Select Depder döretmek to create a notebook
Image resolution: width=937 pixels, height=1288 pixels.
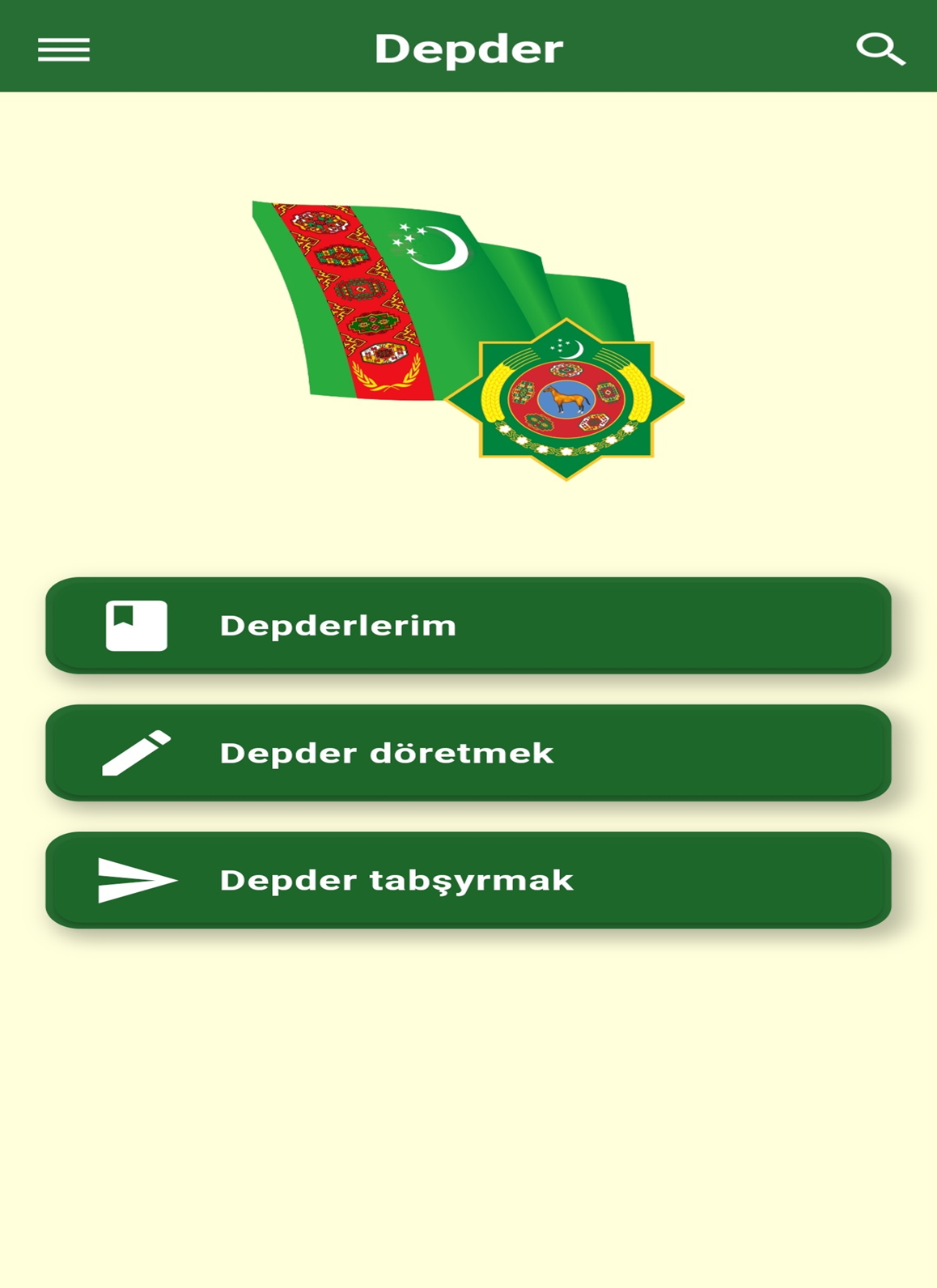tap(468, 752)
